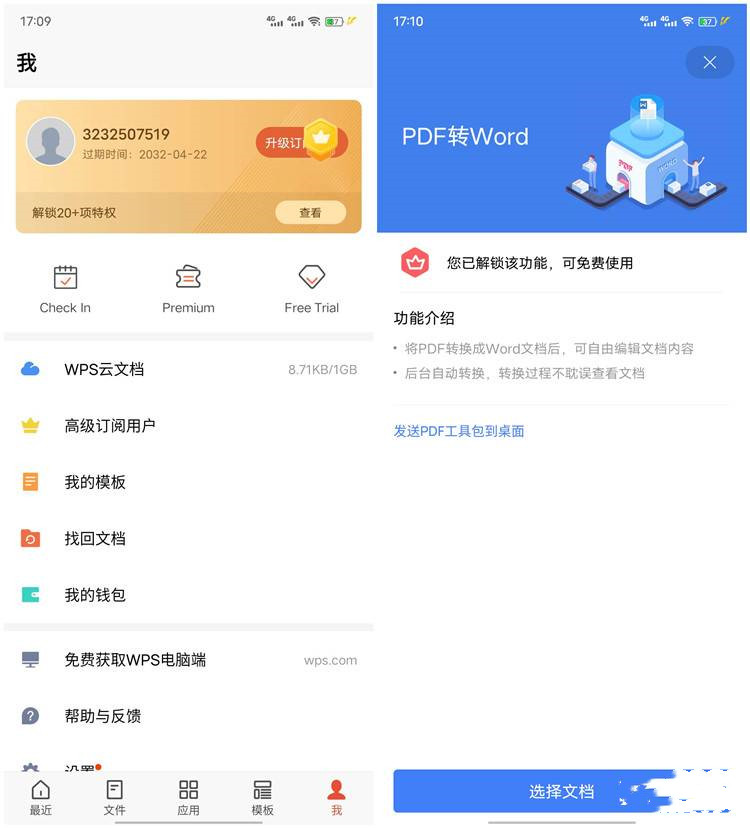Open 高级订阅用户
This screenshot has width=750, height=828.
click(110, 426)
